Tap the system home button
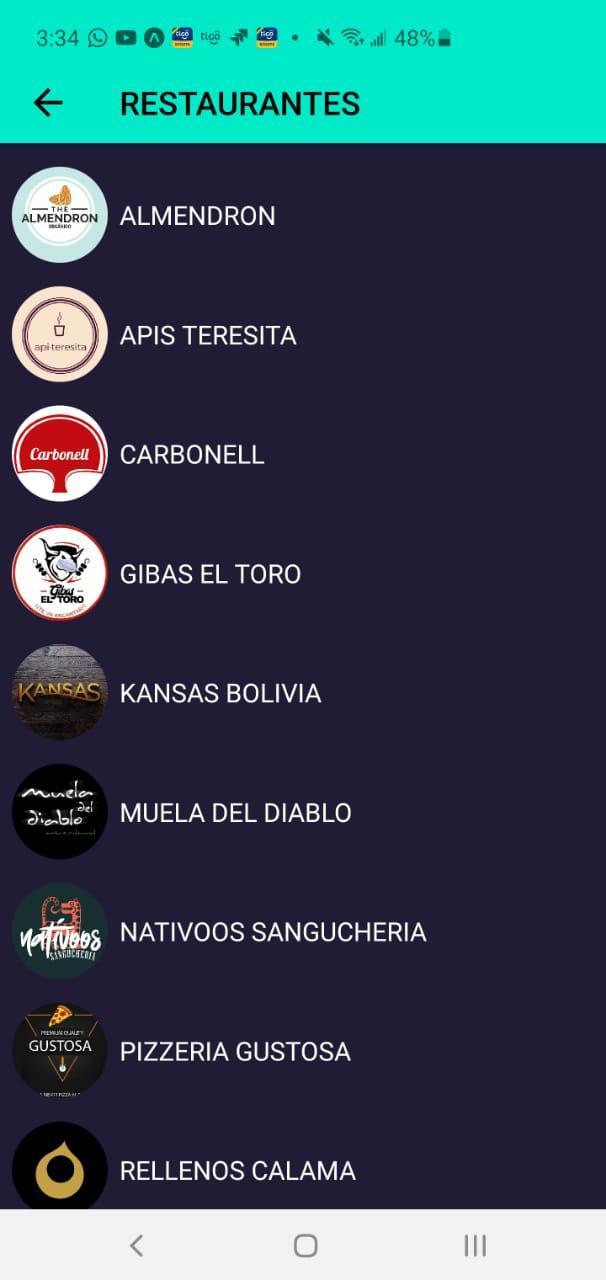 click(x=305, y=1245)
